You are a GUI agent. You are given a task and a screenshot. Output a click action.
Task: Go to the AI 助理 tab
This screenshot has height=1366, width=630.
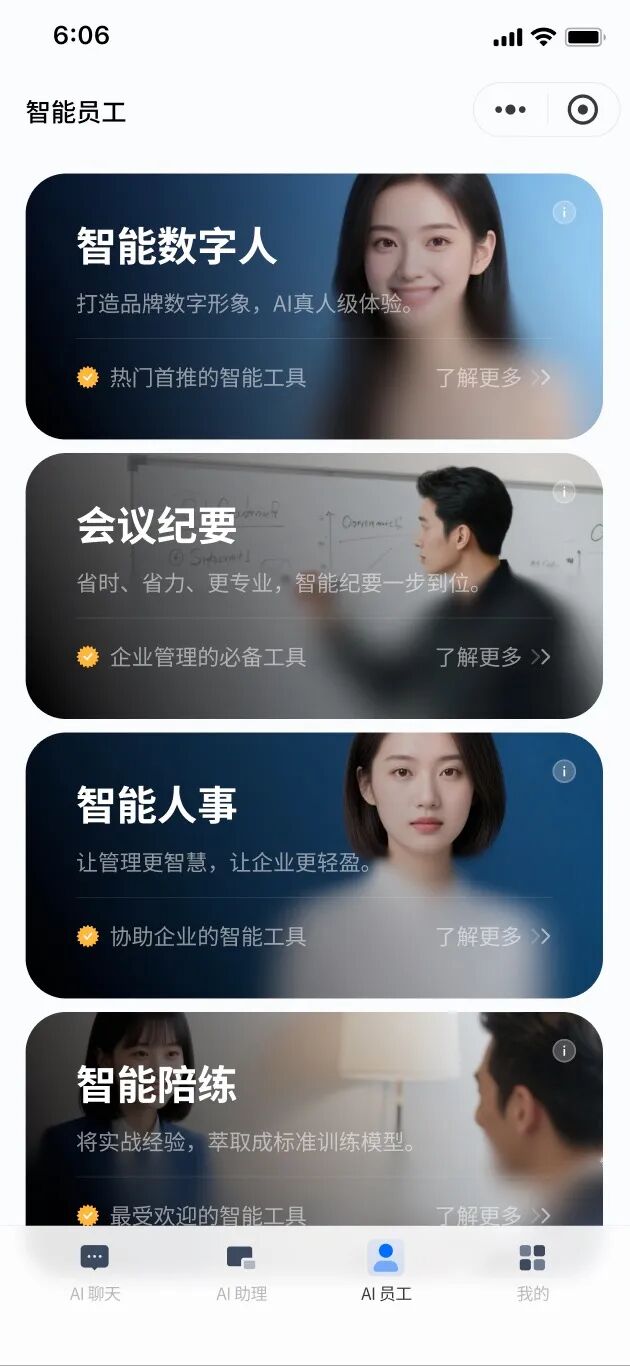tap(241, 1270)
